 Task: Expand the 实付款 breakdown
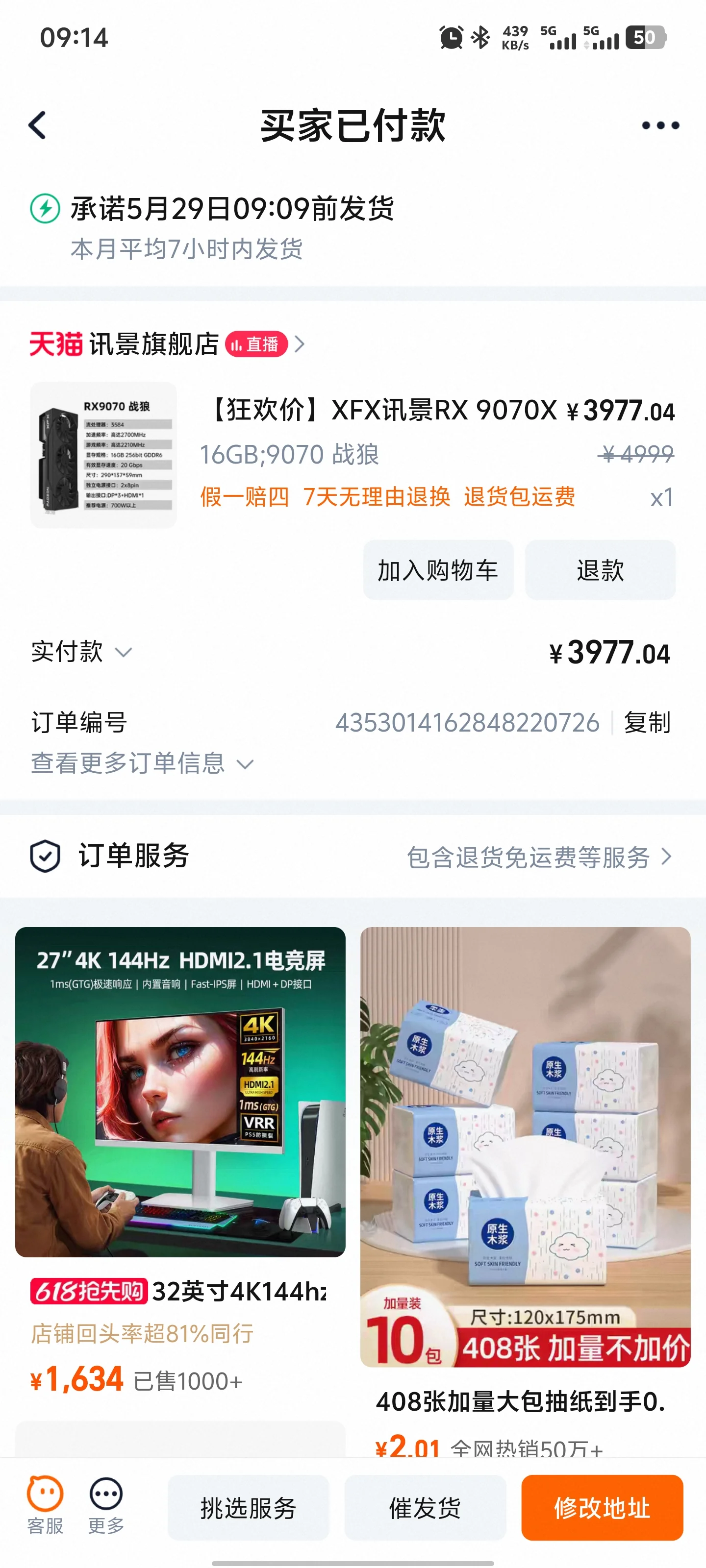coord(81,653)
